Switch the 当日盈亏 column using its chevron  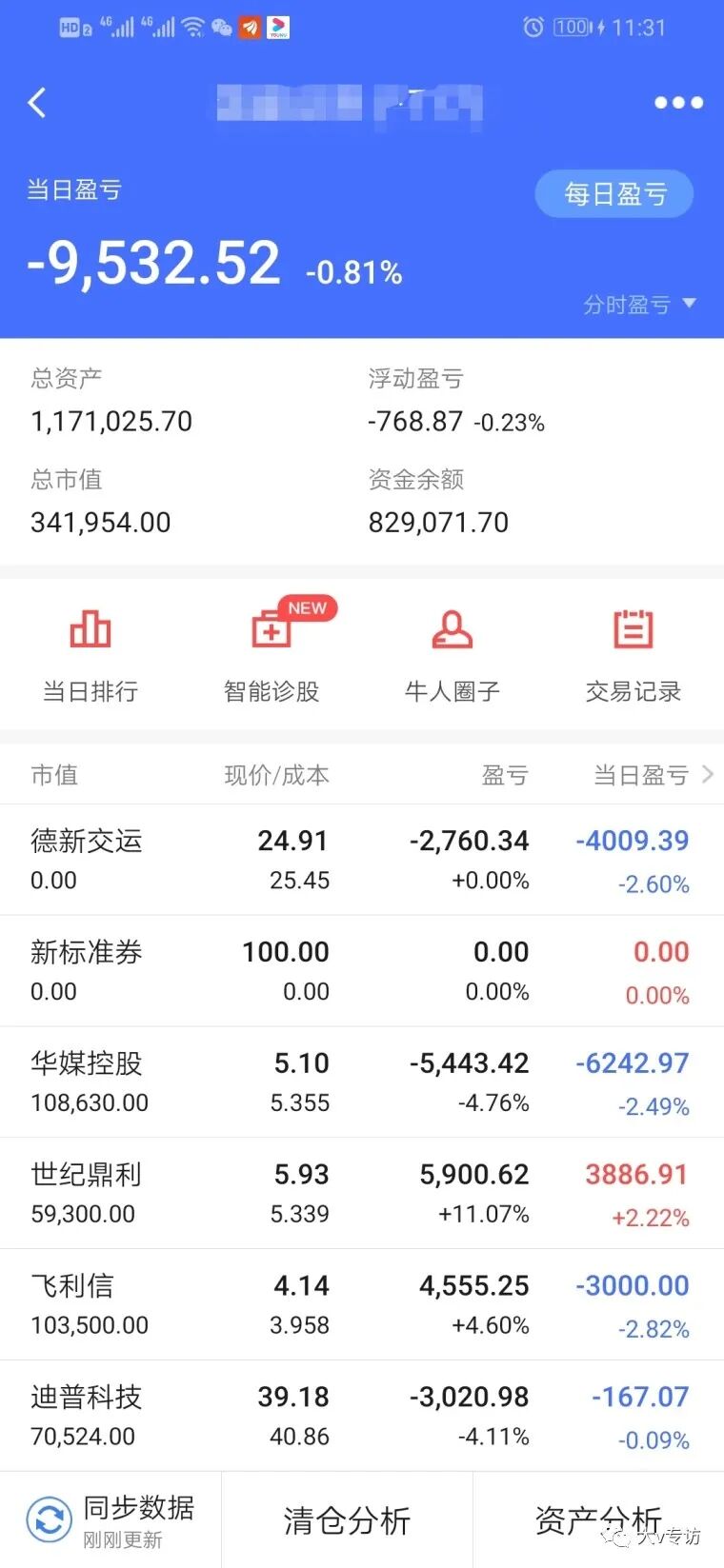pos(707,775)
